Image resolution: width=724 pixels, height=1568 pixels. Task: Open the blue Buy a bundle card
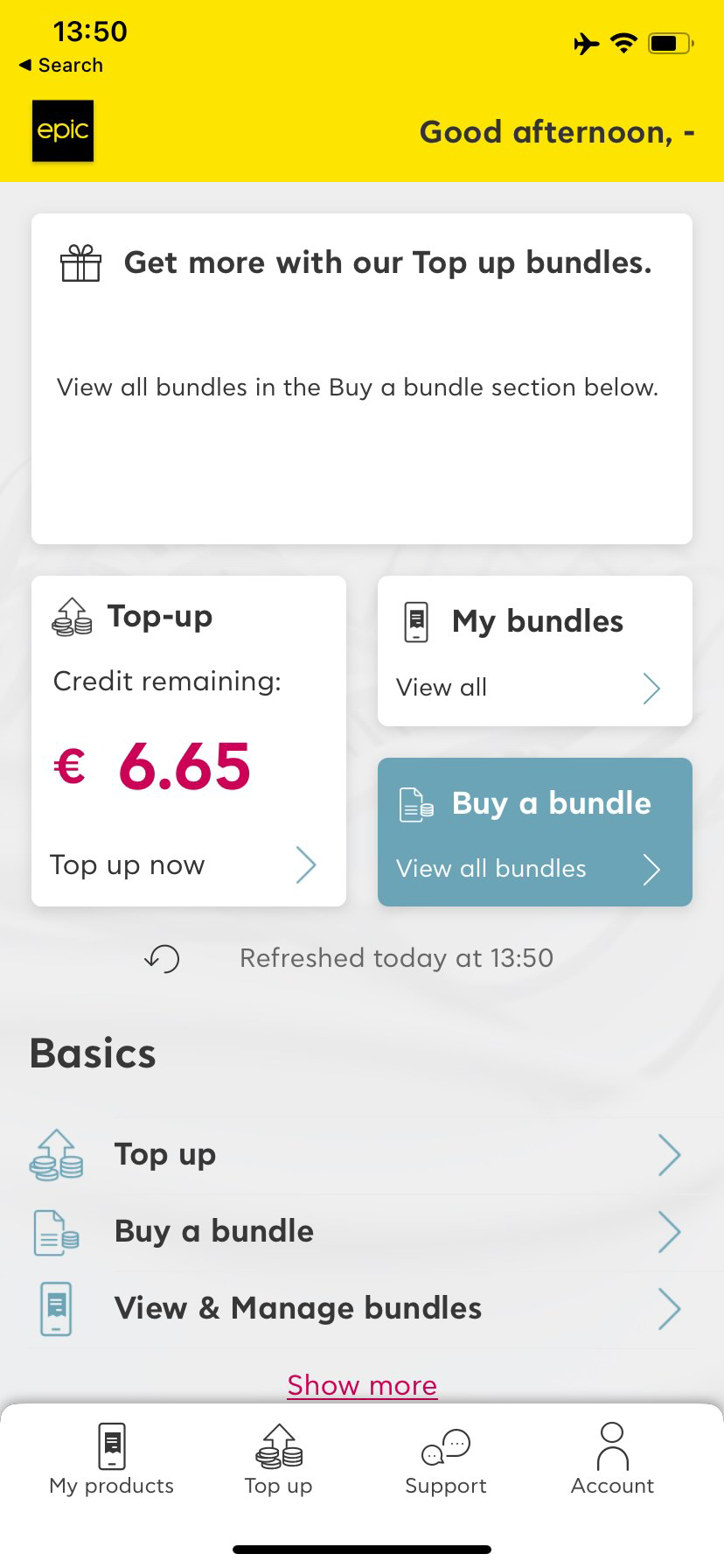(535, 832)
